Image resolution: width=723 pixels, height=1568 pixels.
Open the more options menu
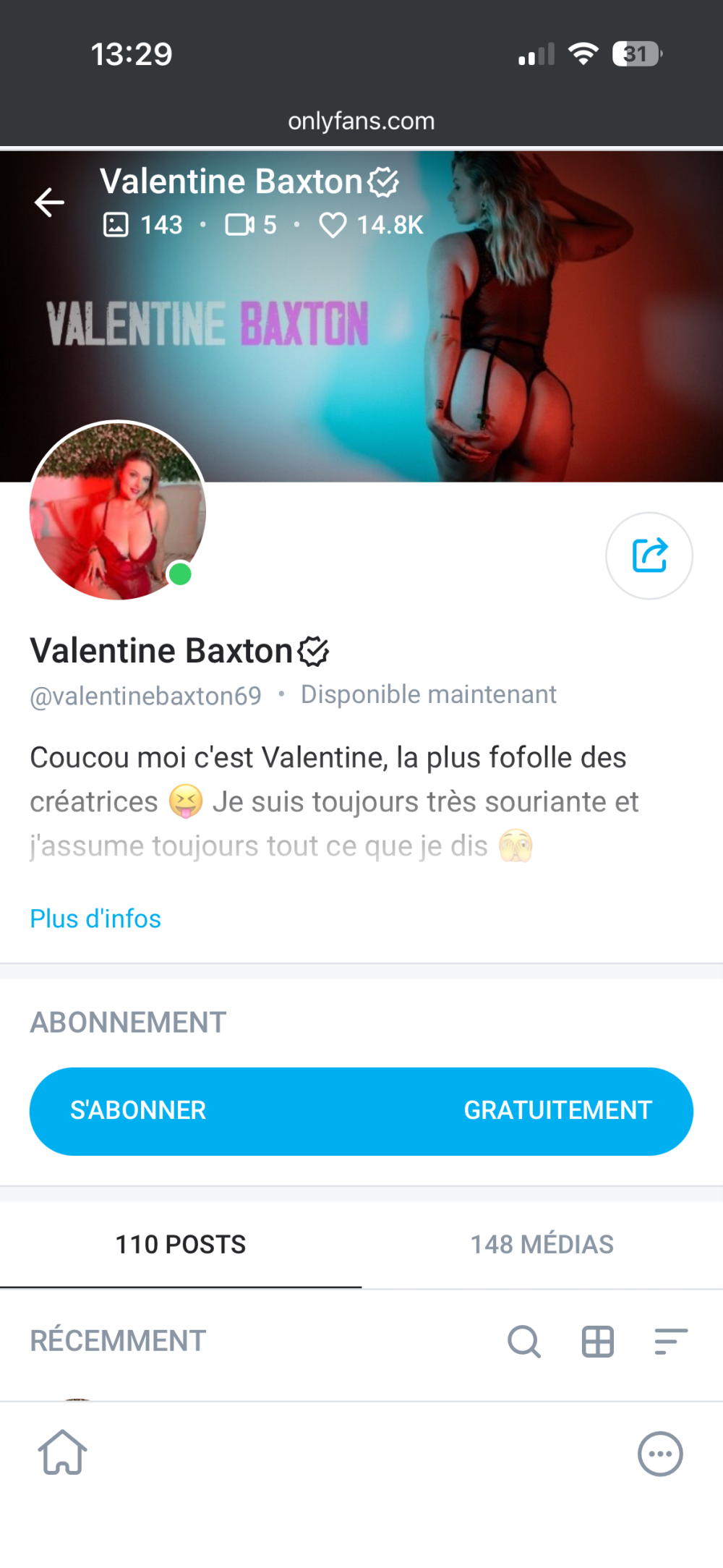(659, 1454)
